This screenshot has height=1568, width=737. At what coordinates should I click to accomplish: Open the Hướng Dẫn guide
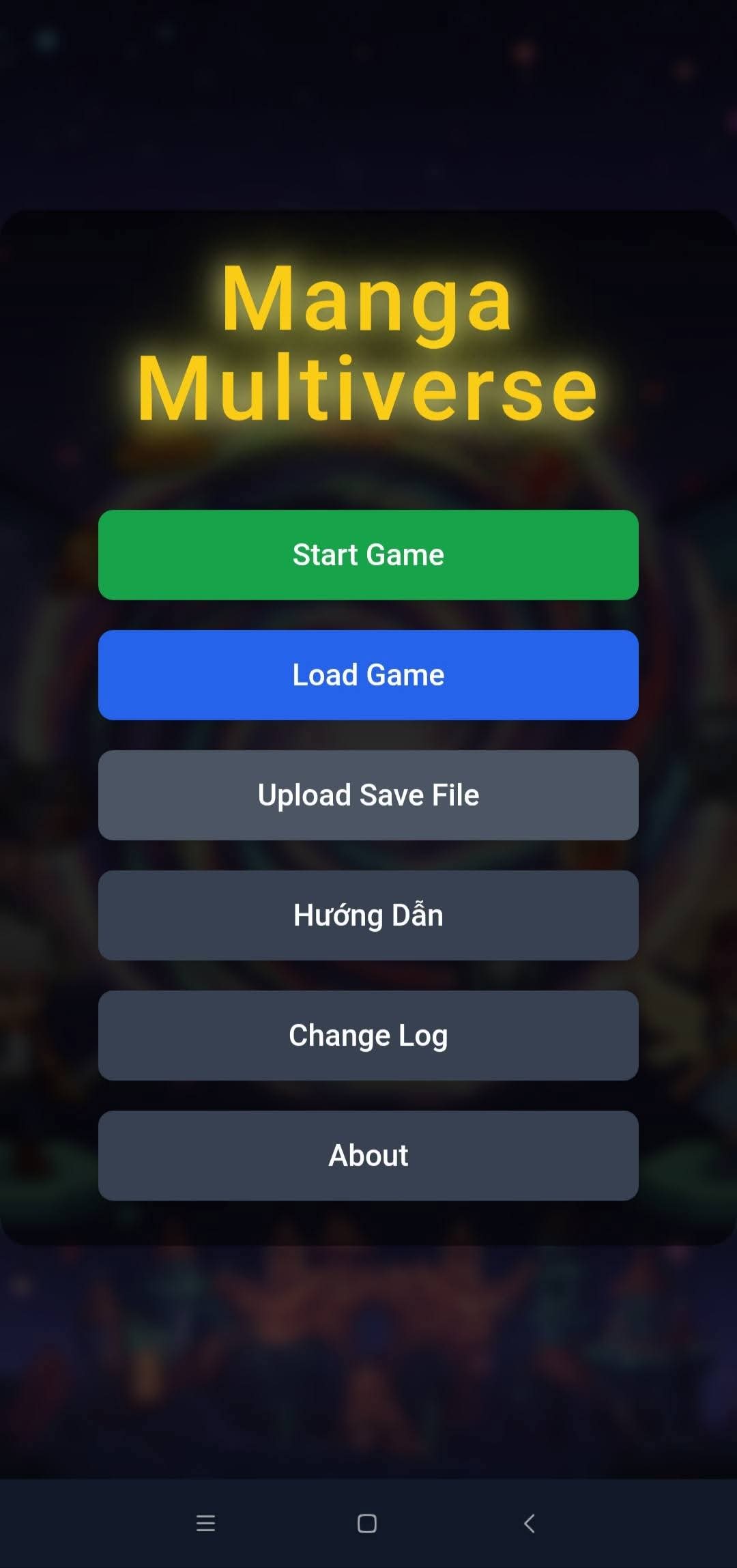pos(369,915)
